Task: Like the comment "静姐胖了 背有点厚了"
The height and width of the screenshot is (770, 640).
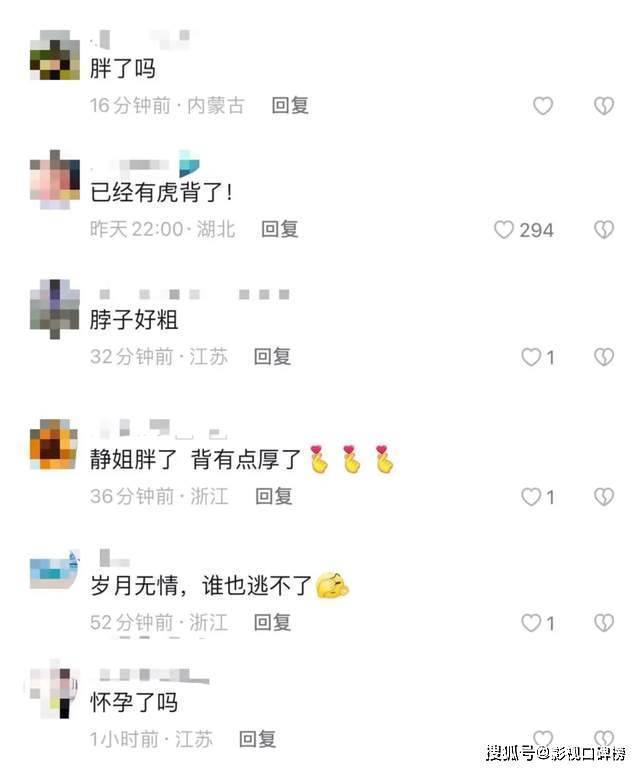Action: tap(531, 497)
